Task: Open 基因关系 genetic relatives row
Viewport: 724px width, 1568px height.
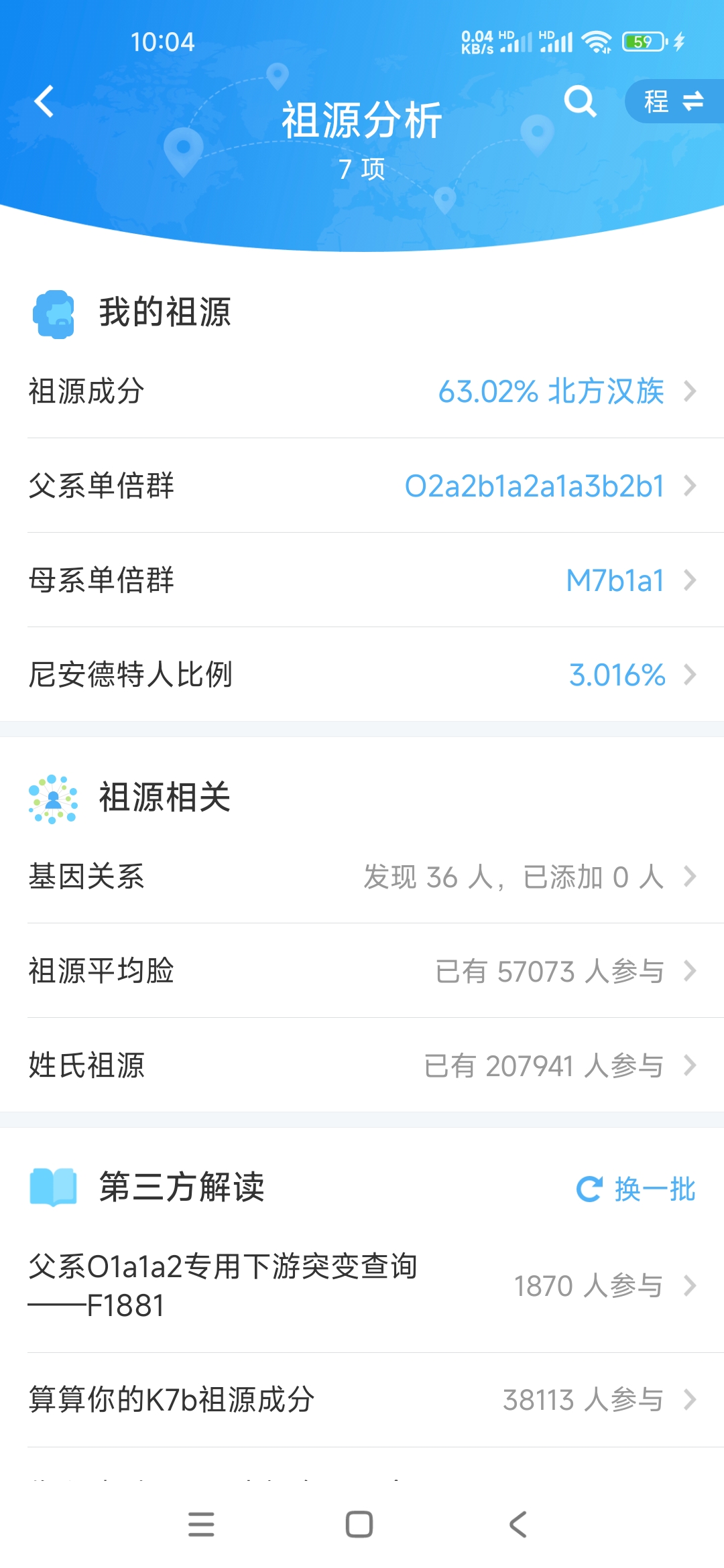Action: click(x=362, y=876)
